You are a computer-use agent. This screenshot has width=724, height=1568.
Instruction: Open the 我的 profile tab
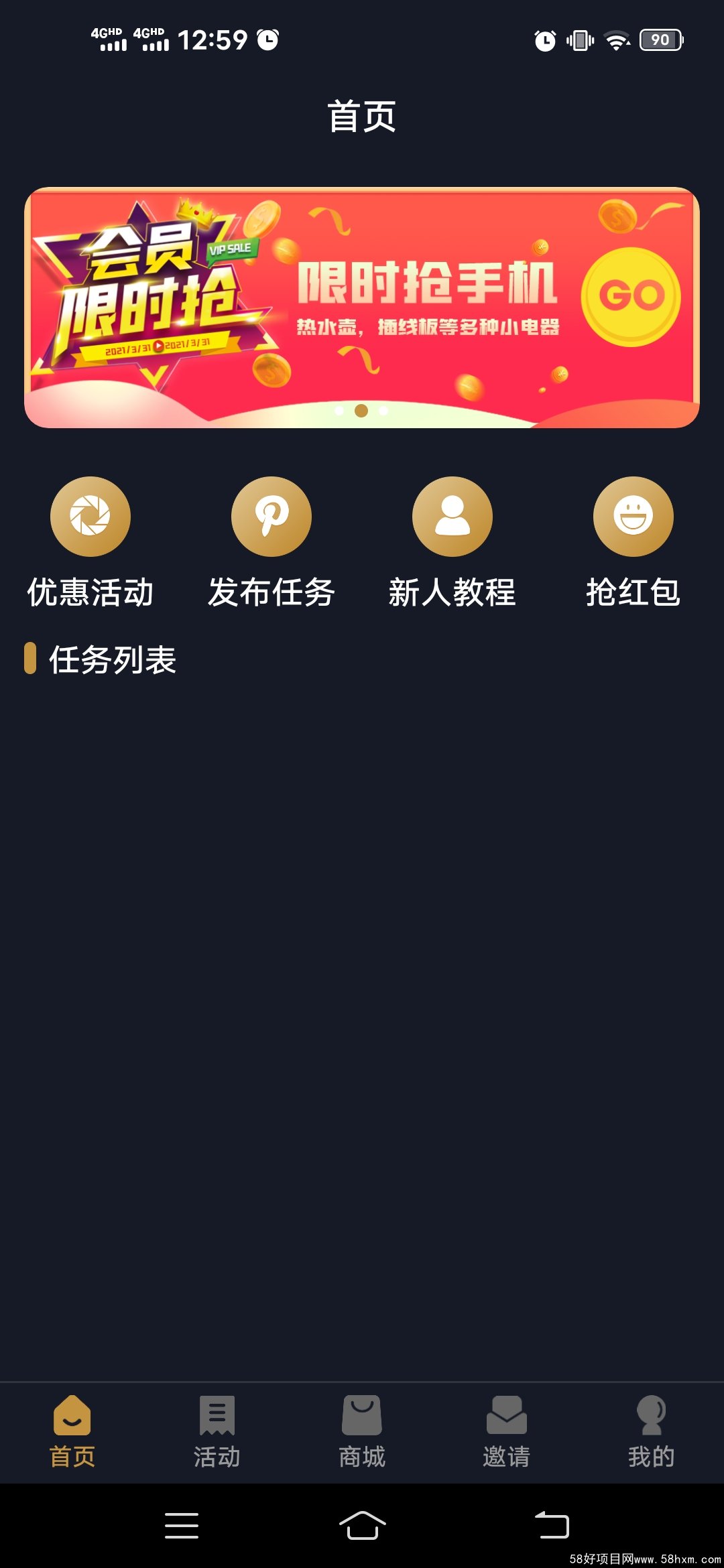click(x=651, y=1431)
